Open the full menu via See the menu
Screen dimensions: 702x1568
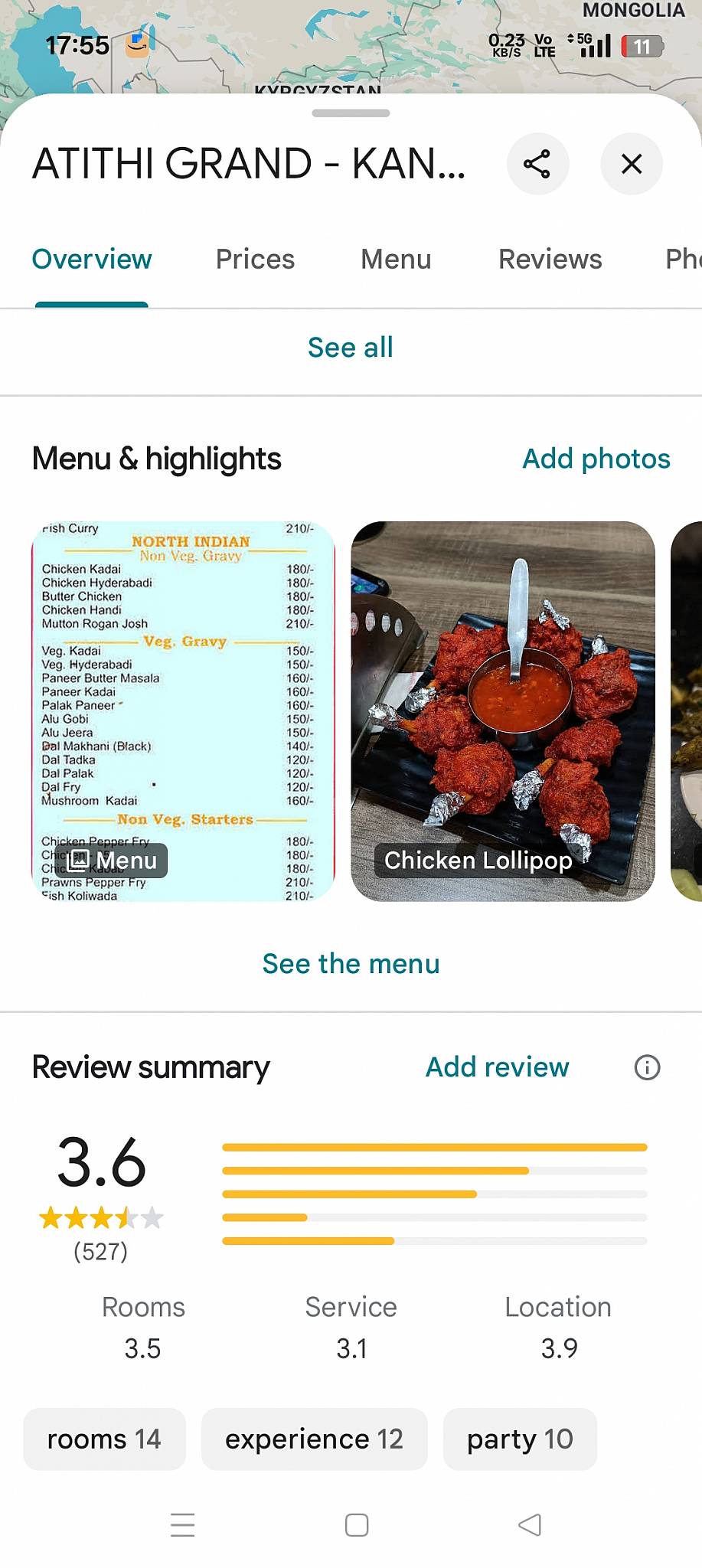pyautogui.click(x=351, y=963)
